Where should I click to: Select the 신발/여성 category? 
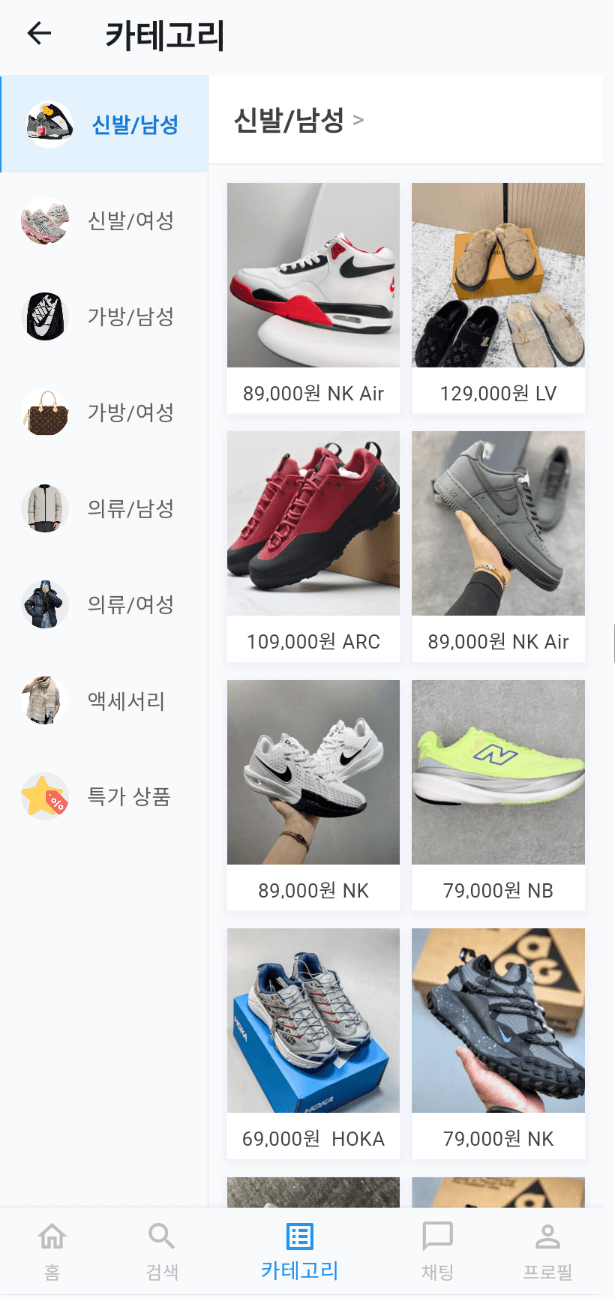104,221
